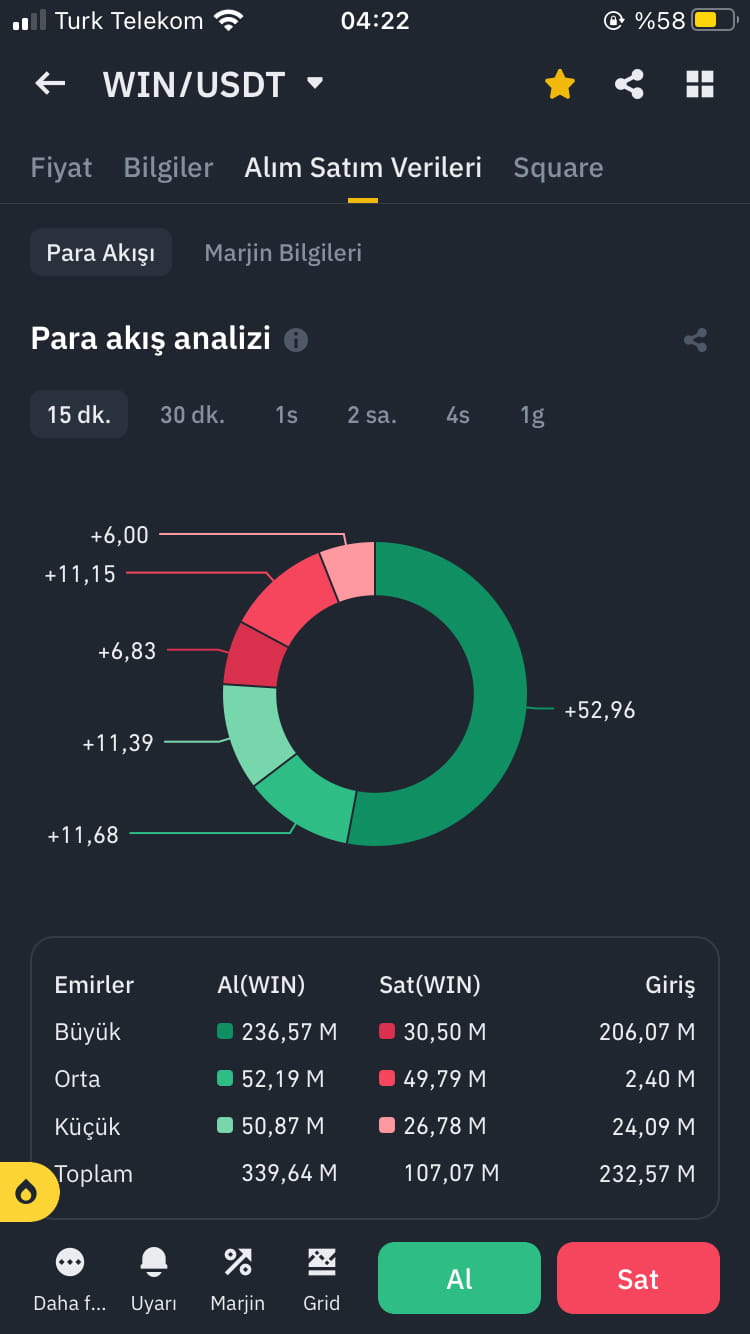The width and height of the screenshot is (750, 1334).
Task: Switch to the Fiyat tab
Action: 61,168
